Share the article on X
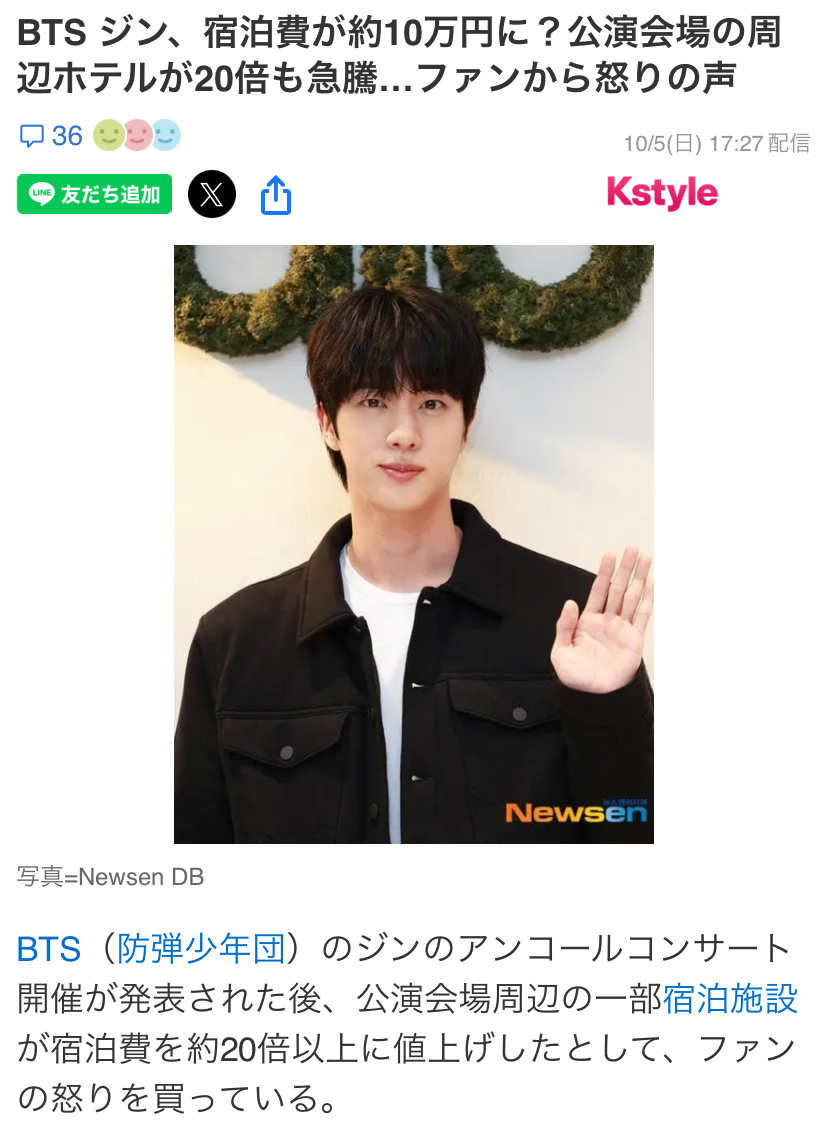Image resolution: width=828 pixels, height=1141 pixels. tap(212, 194)
